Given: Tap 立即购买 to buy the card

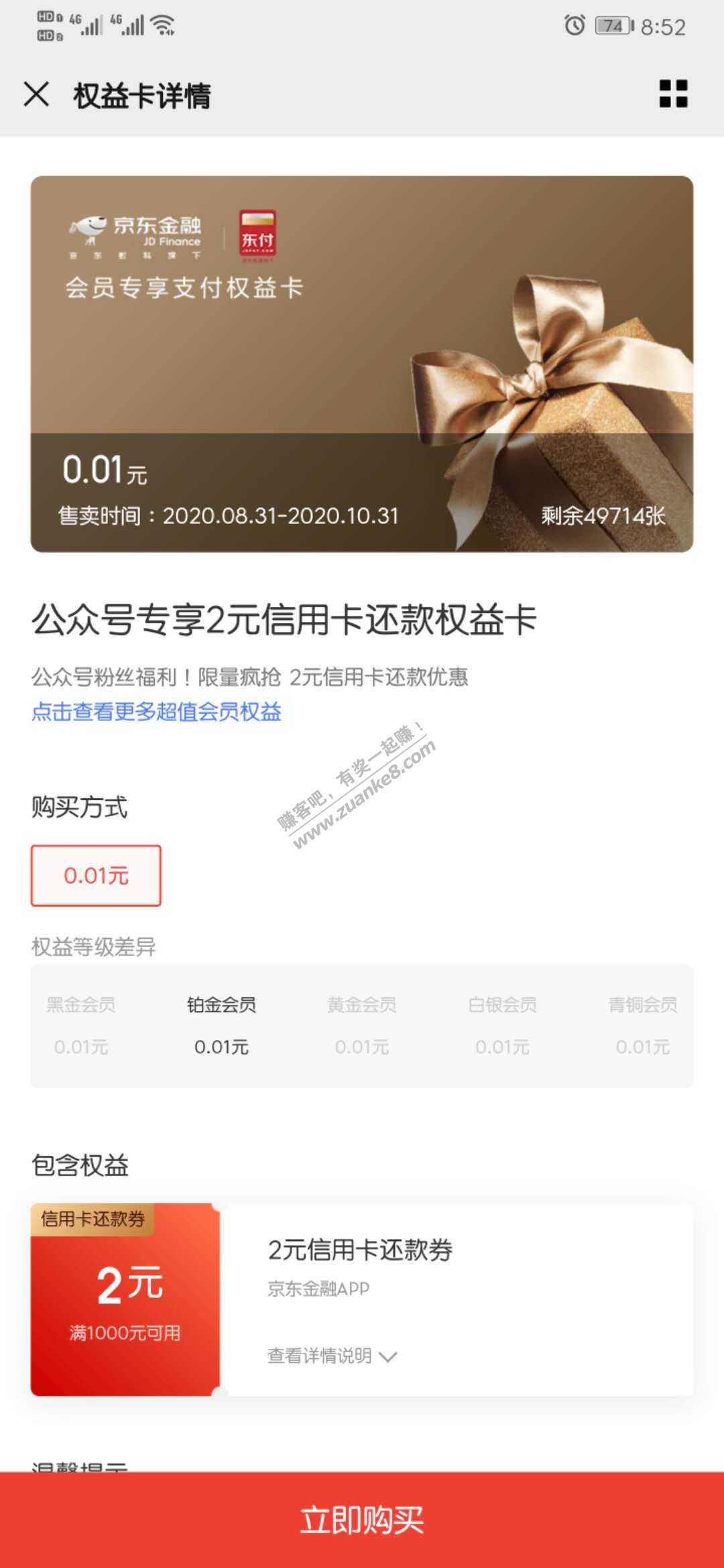Looking at the screenshot, I should click(x=362, y=1520).
